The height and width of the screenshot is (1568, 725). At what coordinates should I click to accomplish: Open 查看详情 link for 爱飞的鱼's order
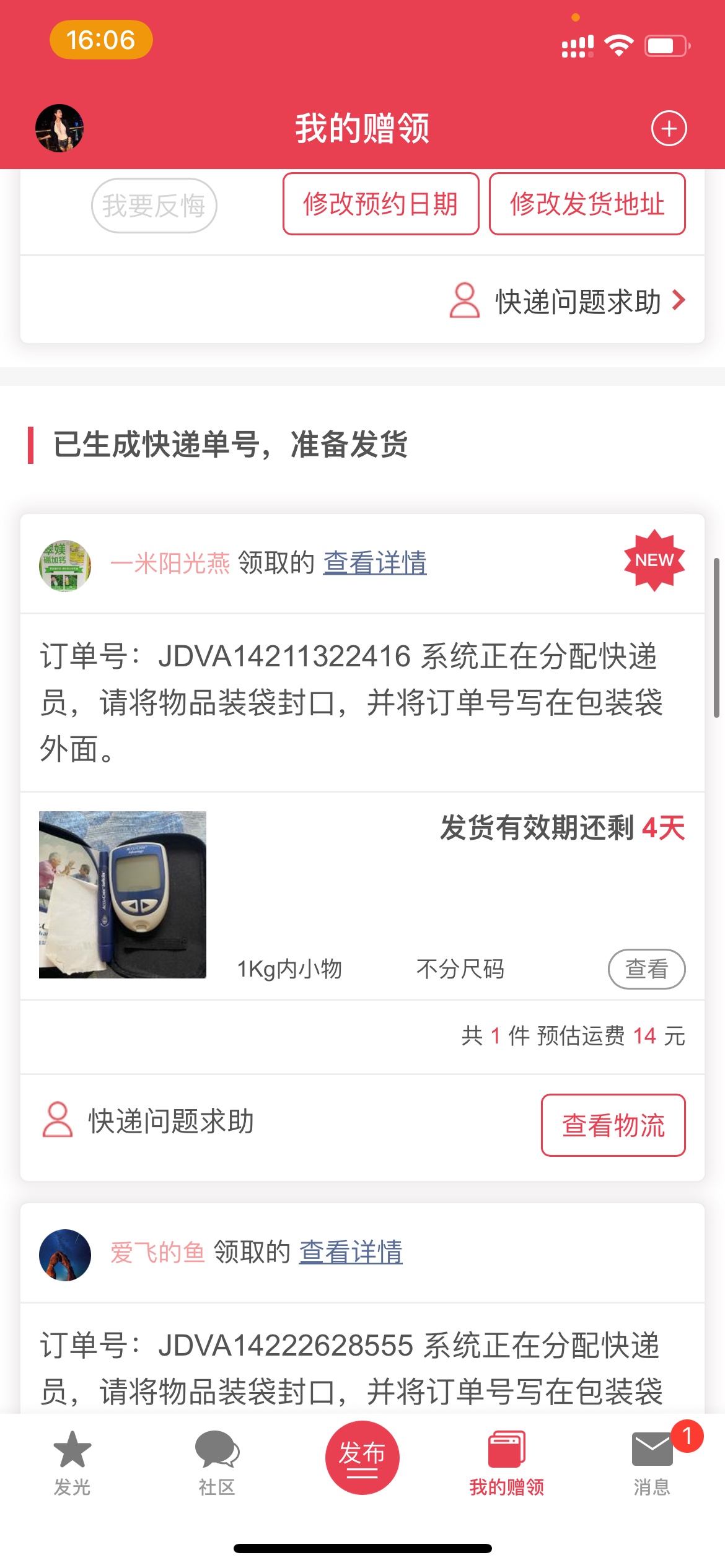coord(351,1252)
